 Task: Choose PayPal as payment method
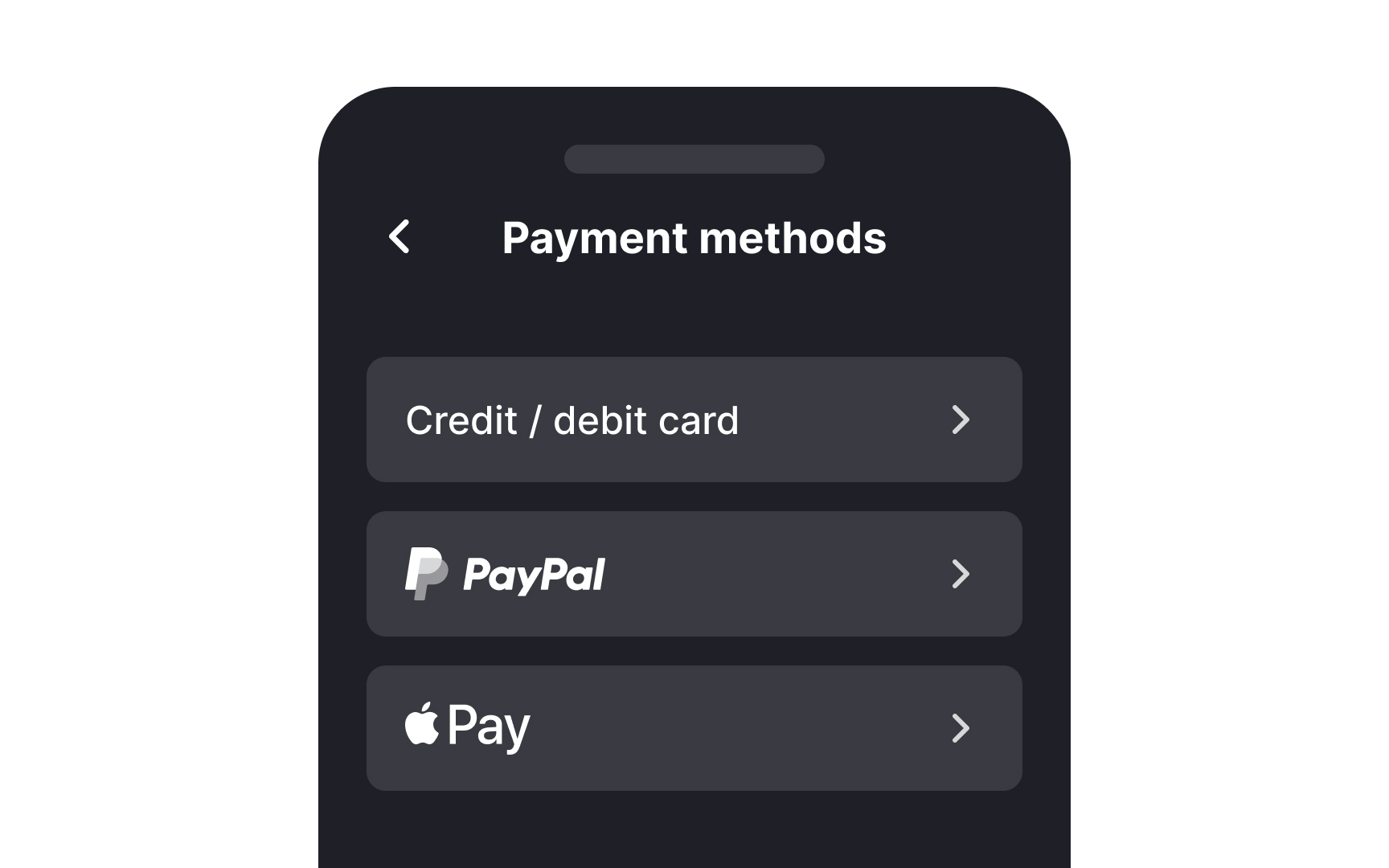tap(693, 574)
